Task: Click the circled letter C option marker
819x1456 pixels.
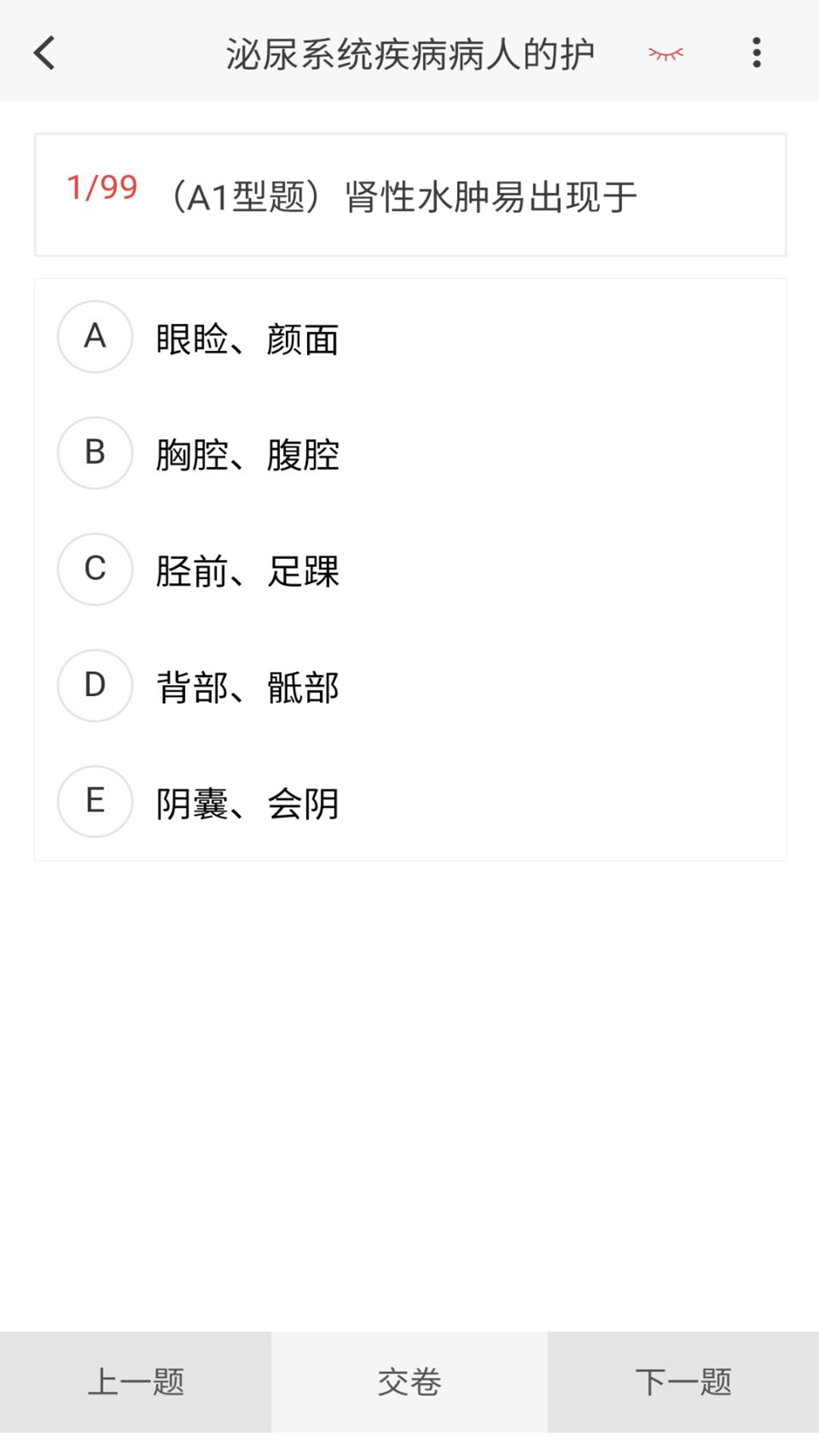Action: (x=95, y=570)
